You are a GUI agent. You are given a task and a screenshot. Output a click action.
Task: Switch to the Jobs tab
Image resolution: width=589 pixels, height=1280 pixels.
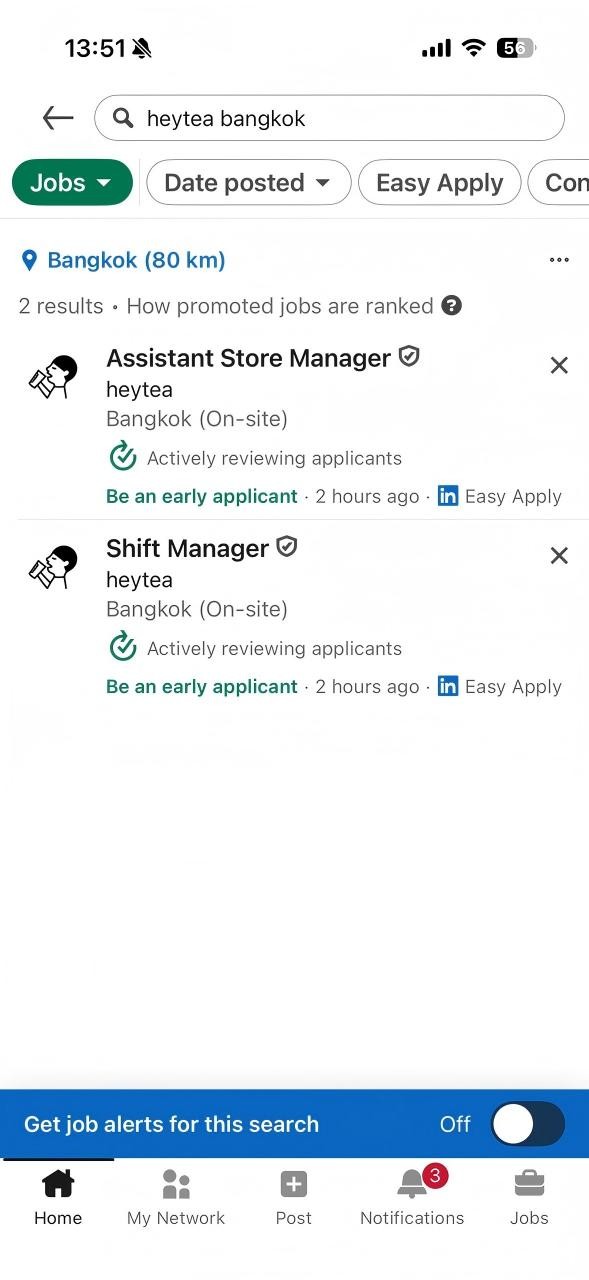[x=529, y=1197]
